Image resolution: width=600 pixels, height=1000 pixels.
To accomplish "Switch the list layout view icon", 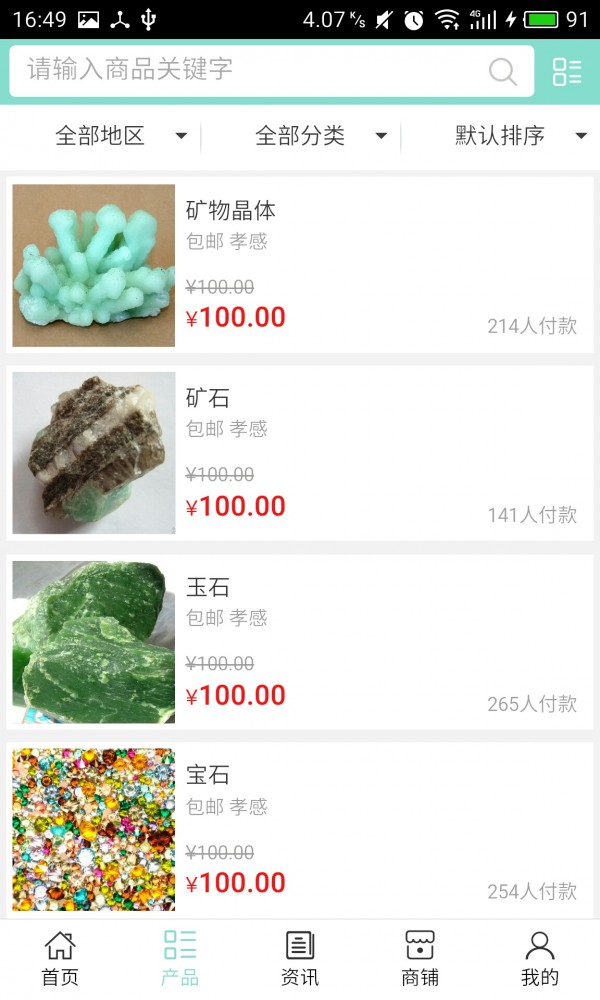I will [567, 71].
